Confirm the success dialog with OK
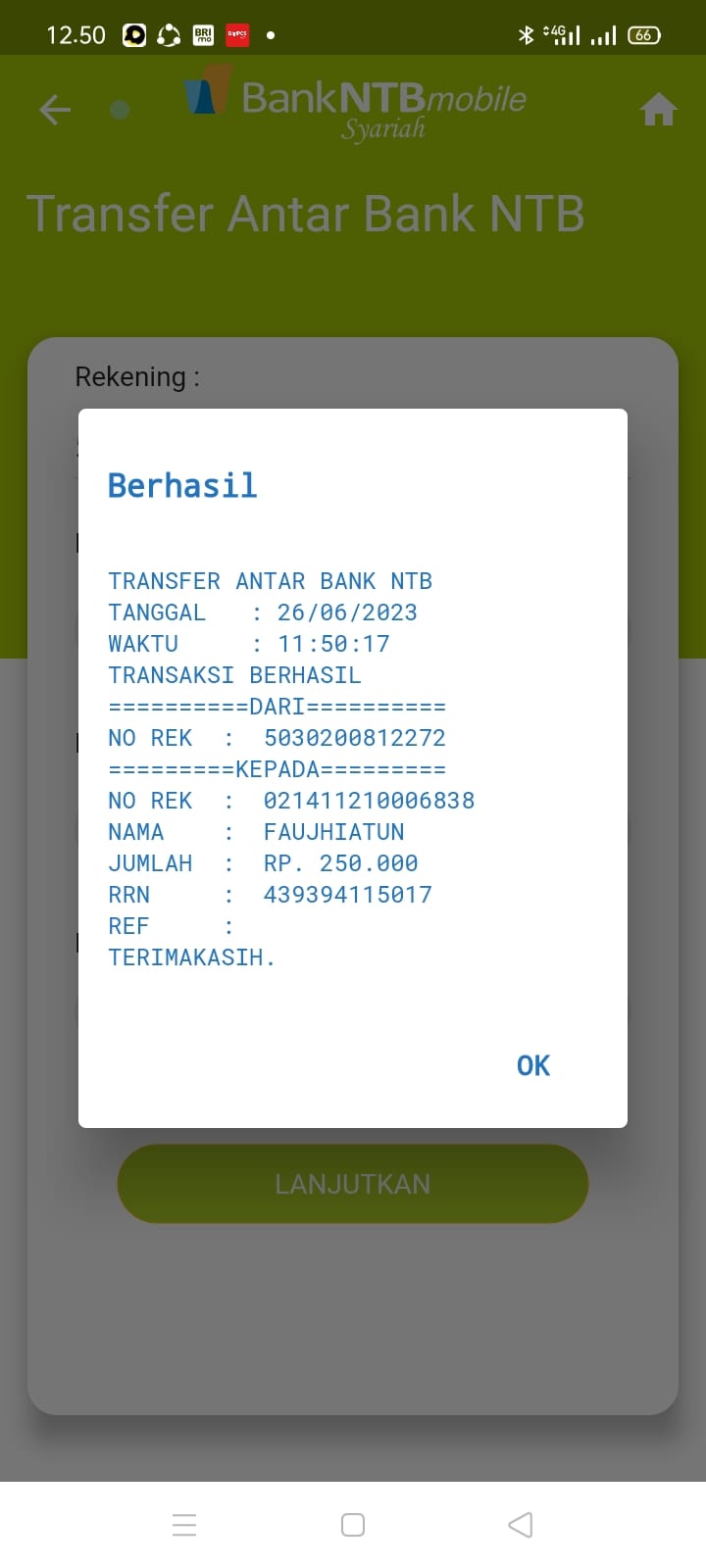The image size is (706, 1568). coord(533,1065)
